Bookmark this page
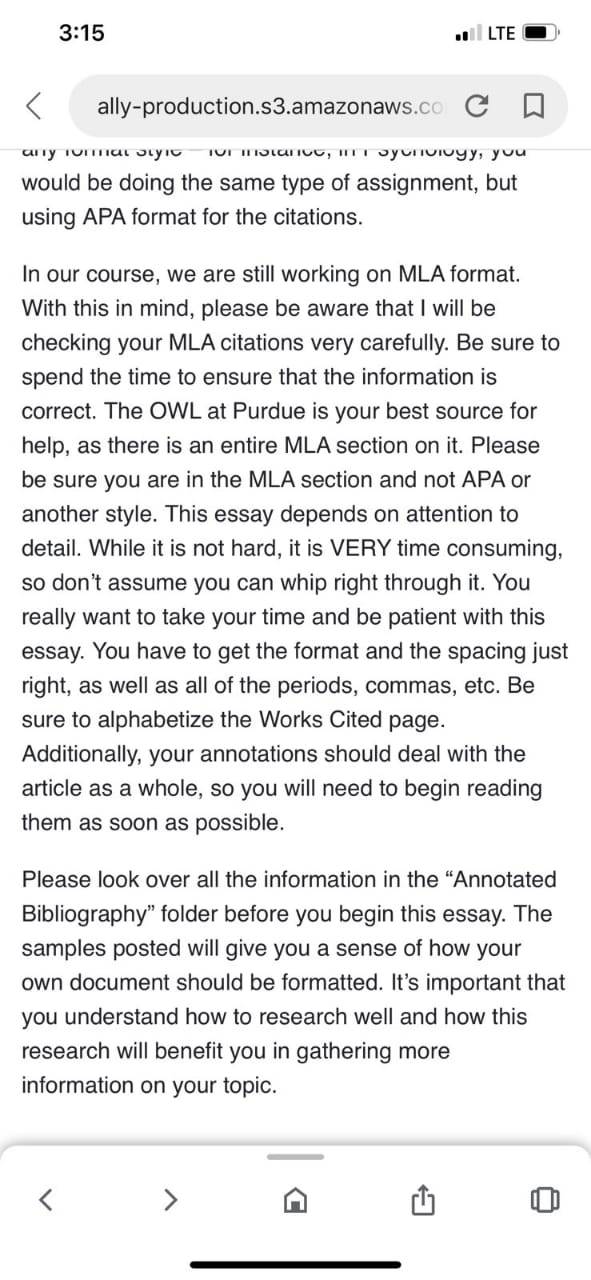The height and width of the screenshot is (1280, 591). point(533,106)
